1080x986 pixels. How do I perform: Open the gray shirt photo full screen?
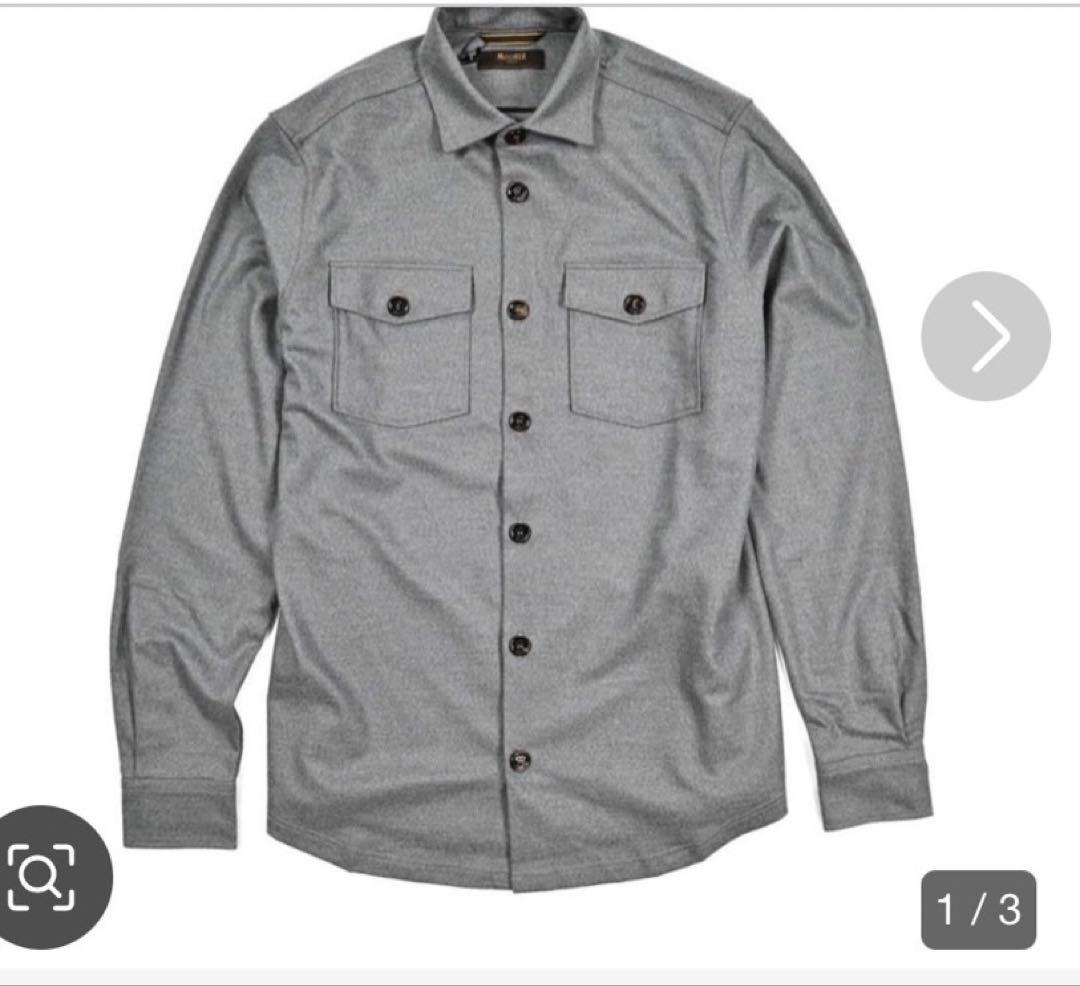click(520, 450)
